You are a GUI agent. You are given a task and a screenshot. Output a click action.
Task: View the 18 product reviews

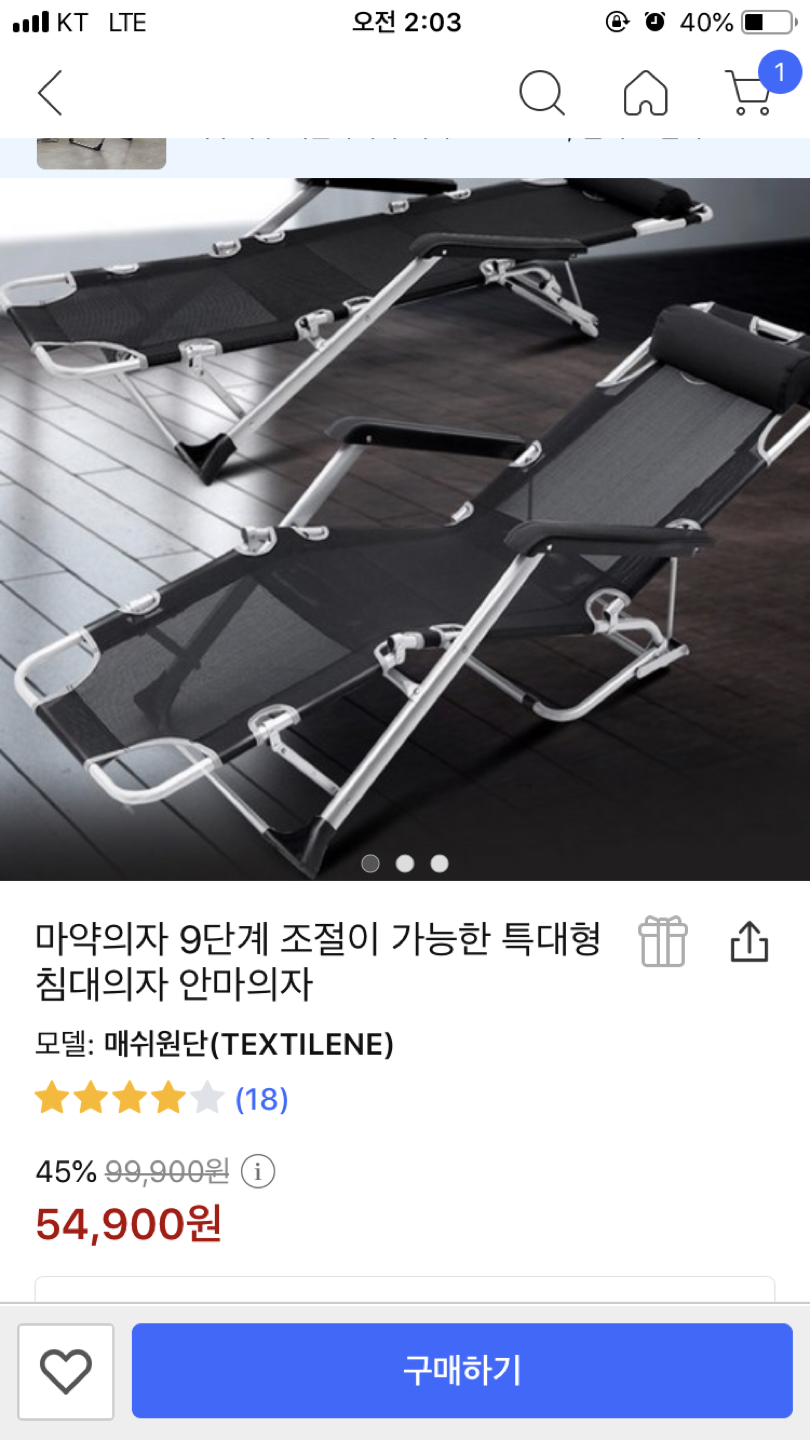click(261, 1099)
